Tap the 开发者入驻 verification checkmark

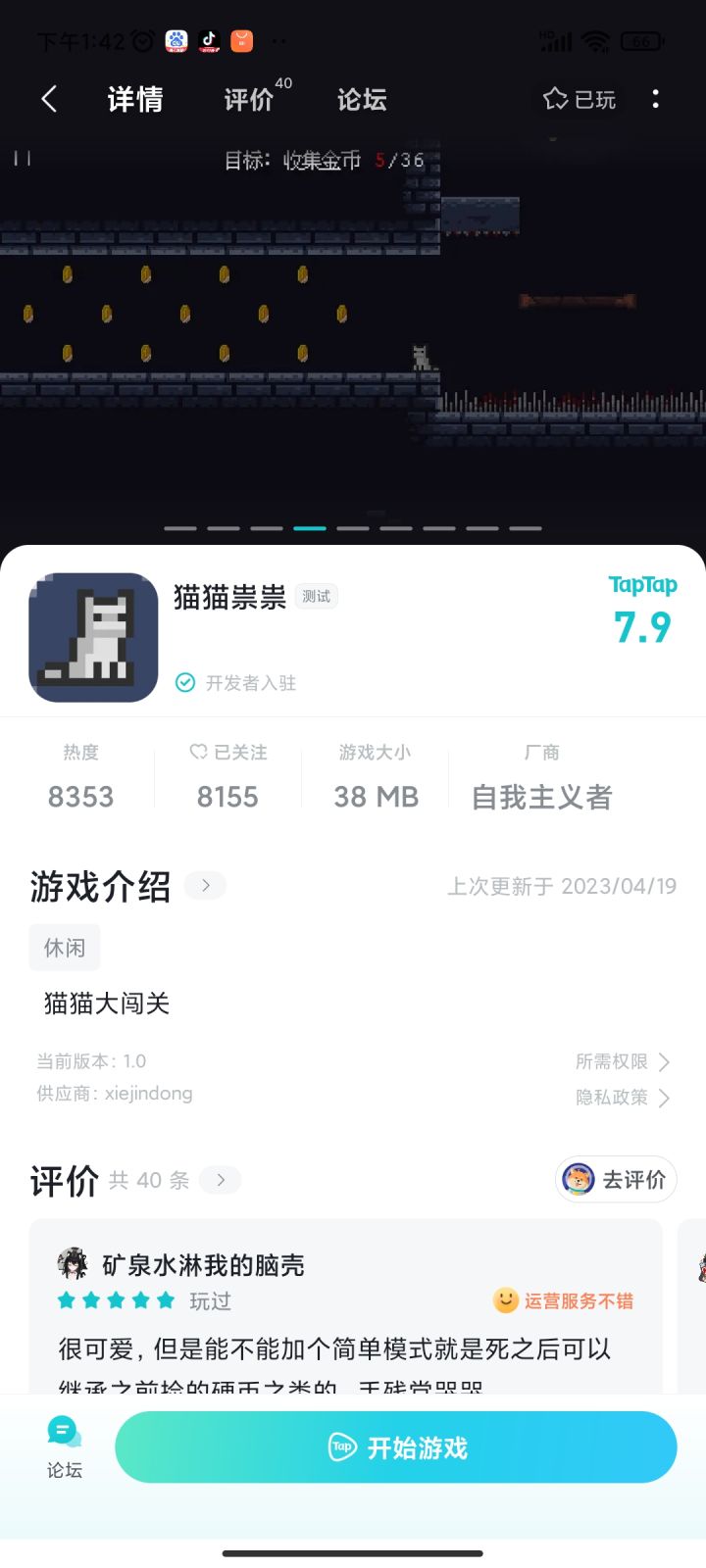pos(184,683)
